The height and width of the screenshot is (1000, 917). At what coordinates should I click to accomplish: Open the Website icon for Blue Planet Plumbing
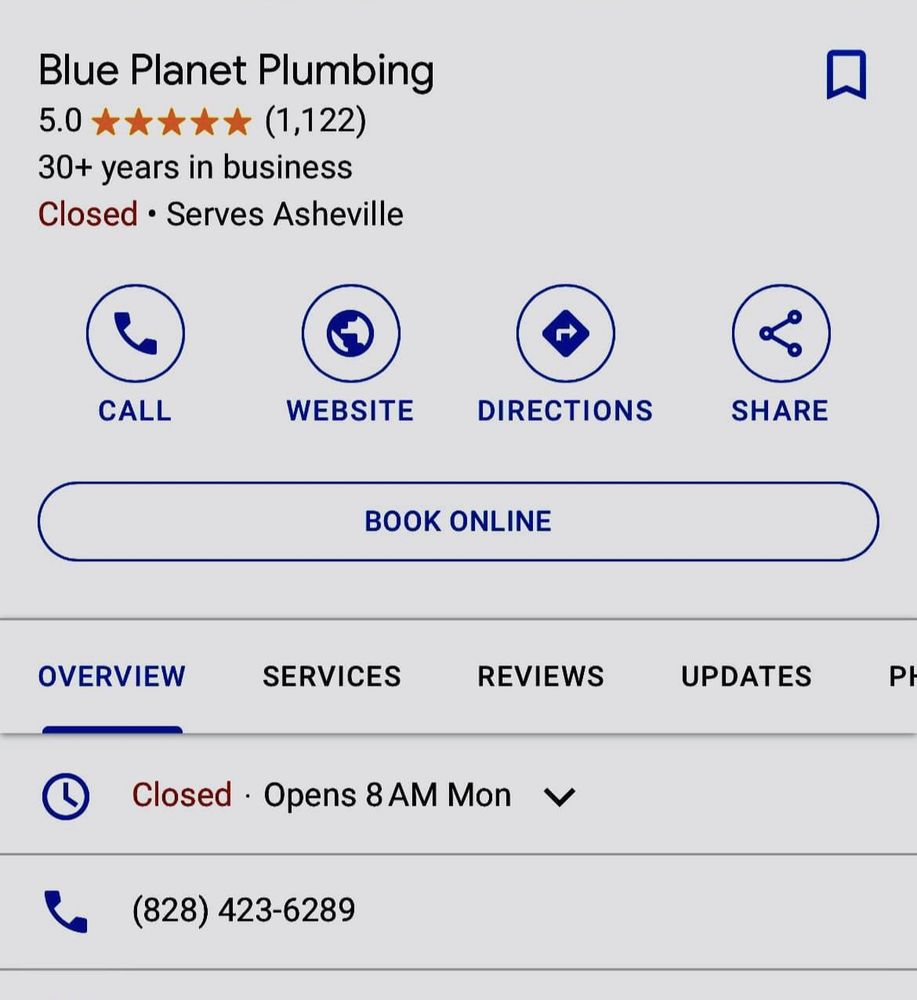point(350,333)
